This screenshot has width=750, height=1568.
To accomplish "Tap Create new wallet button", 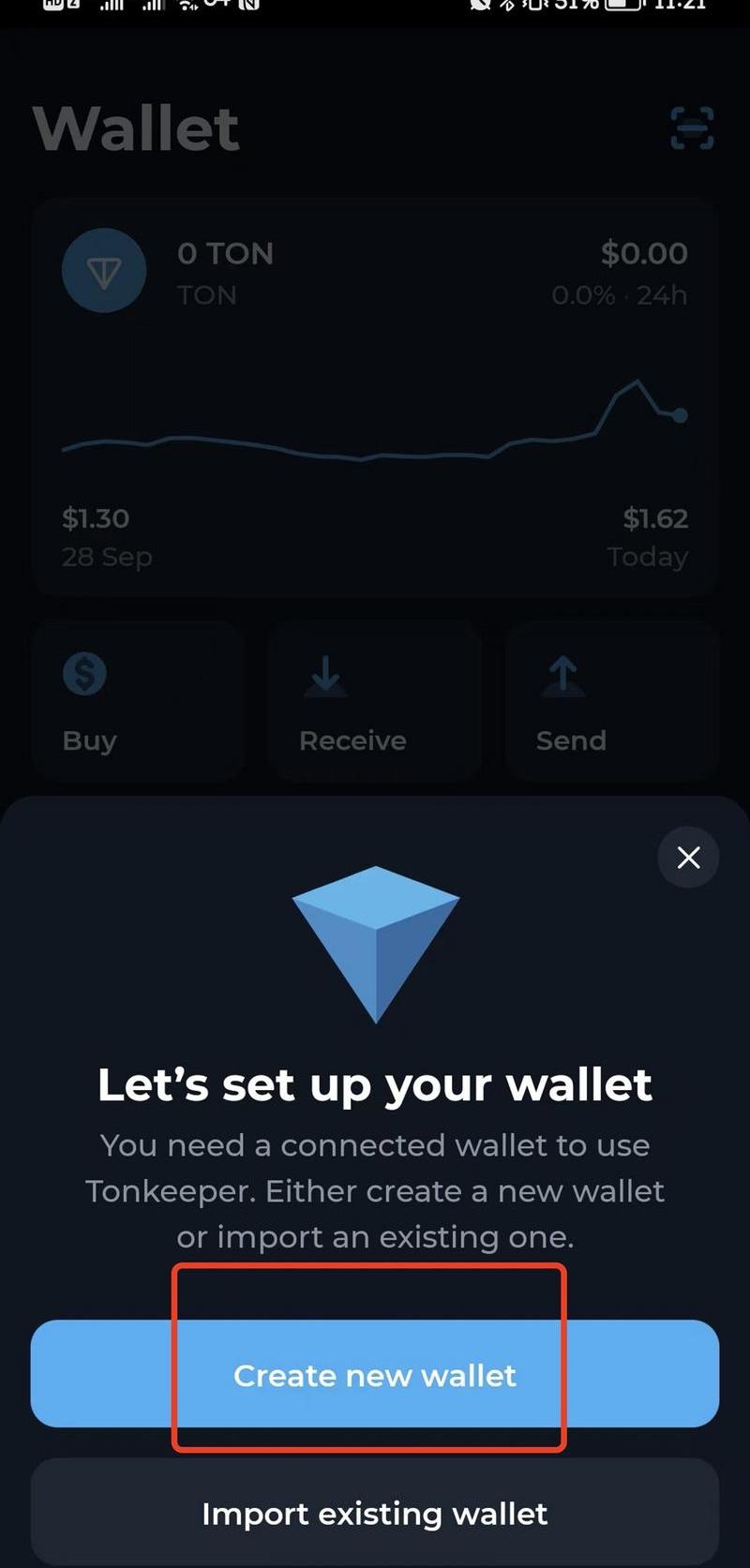I will 375,1374.
